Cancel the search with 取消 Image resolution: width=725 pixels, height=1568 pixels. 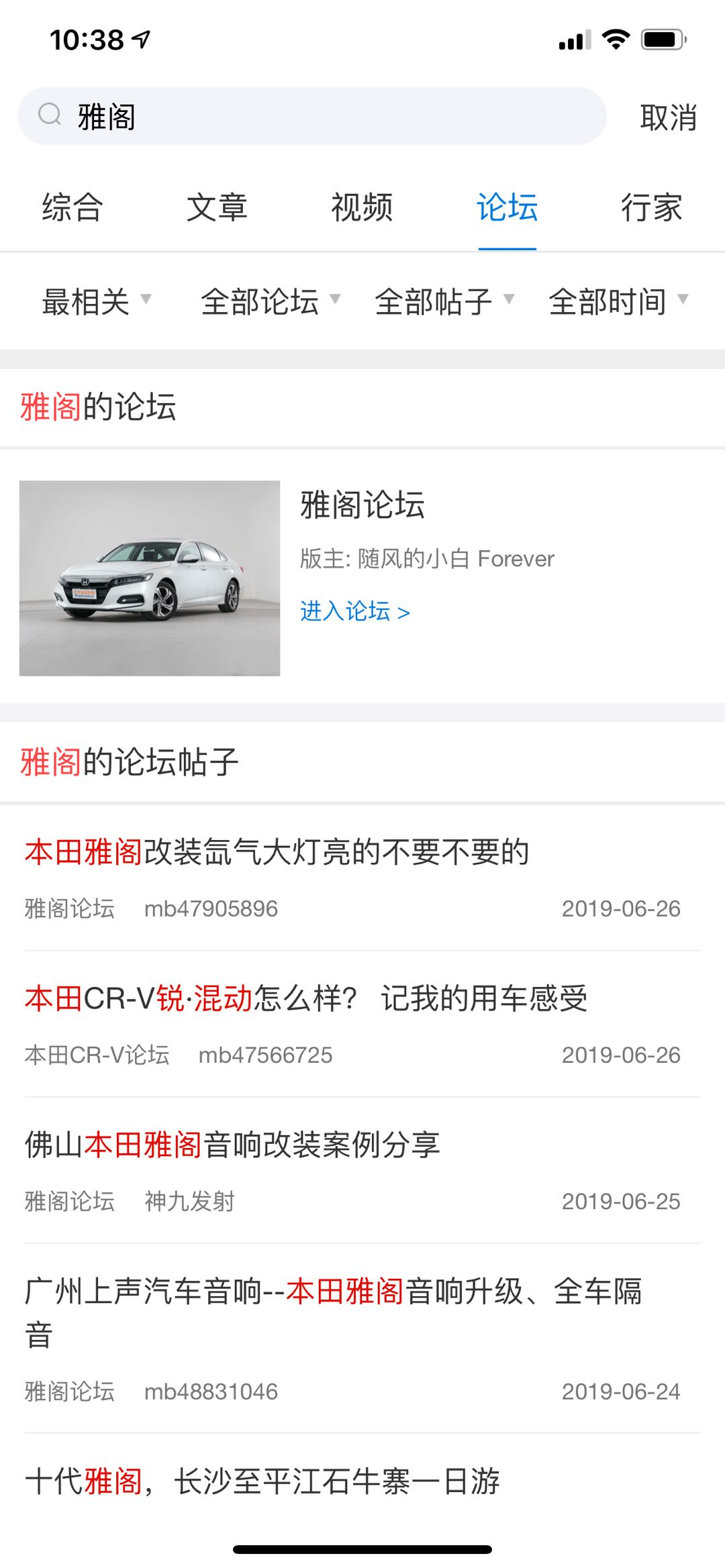click(x=668, y=117)
